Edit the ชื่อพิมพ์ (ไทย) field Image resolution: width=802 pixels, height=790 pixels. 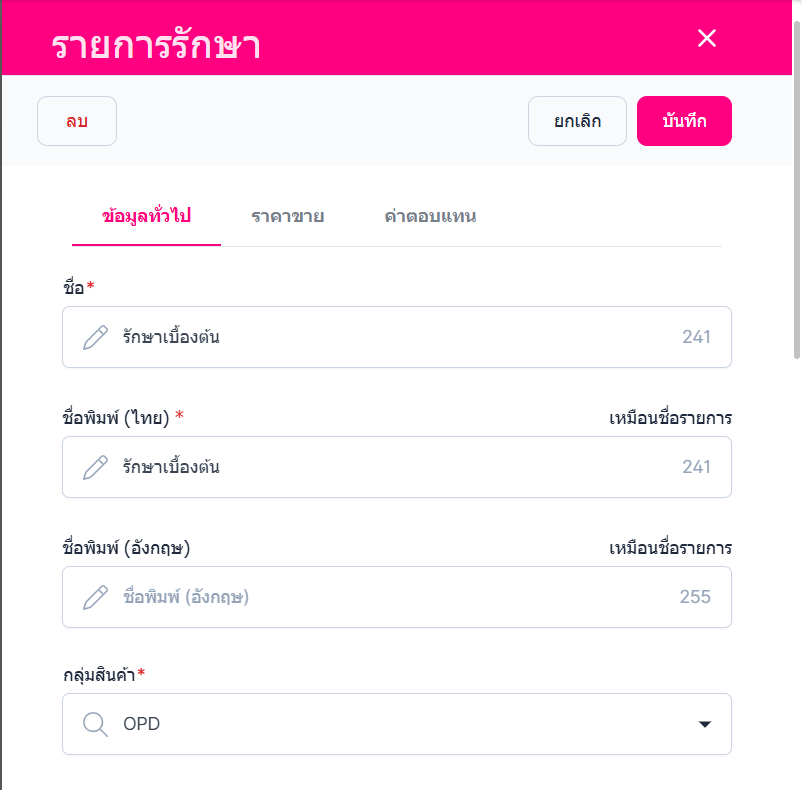[396, 467]
